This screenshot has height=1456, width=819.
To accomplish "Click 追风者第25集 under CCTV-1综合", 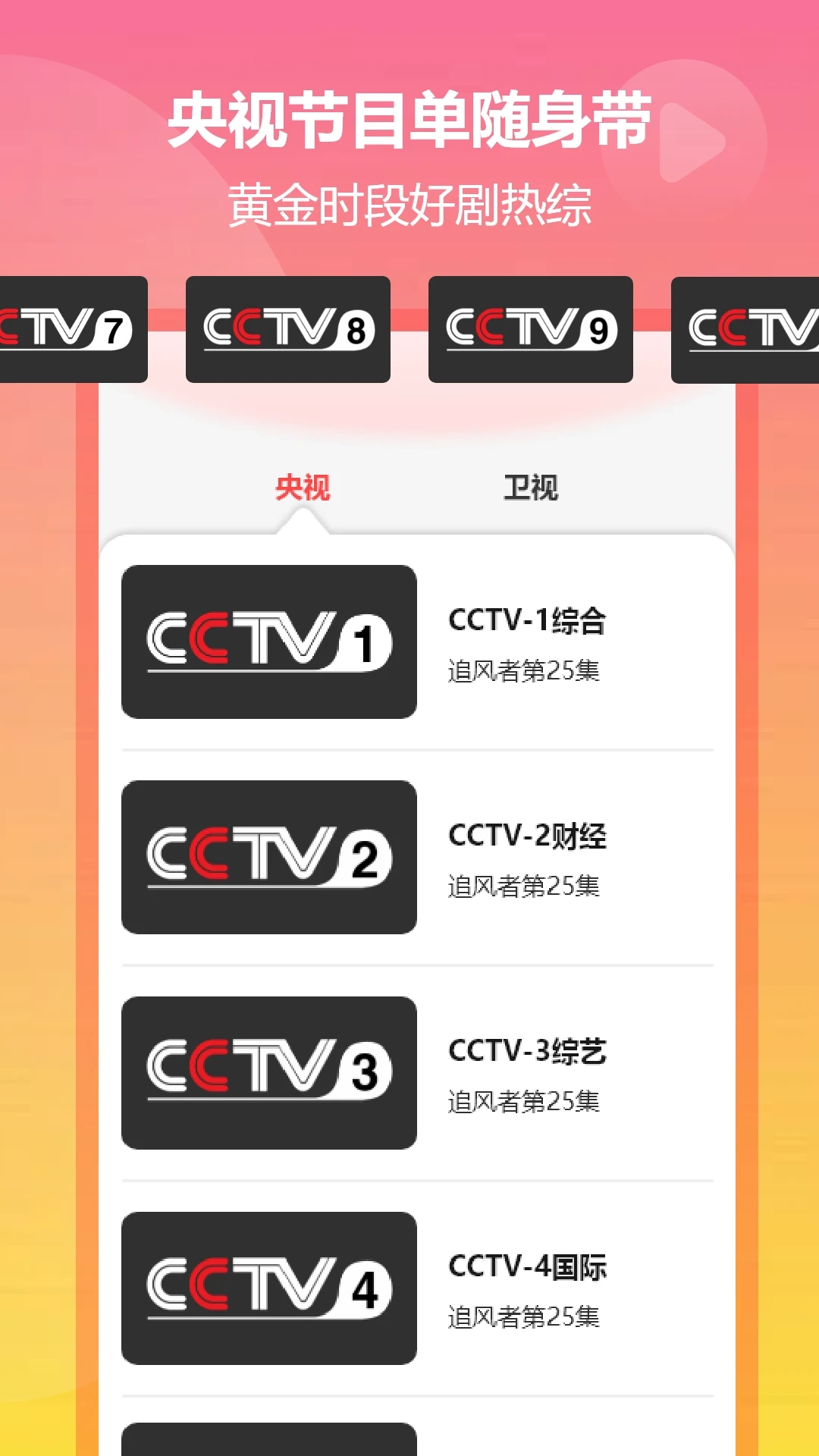I will coord(523,671).
